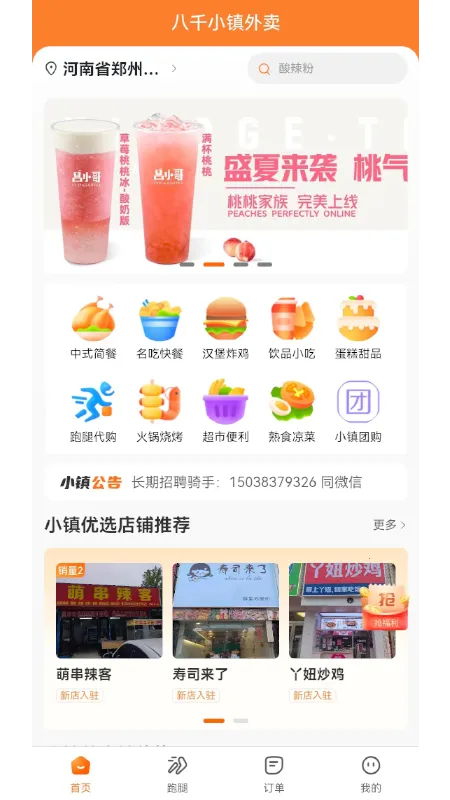The image size is (450, 800).
Task: Open 小镇团购 group buying
Action: pos(358,411)
